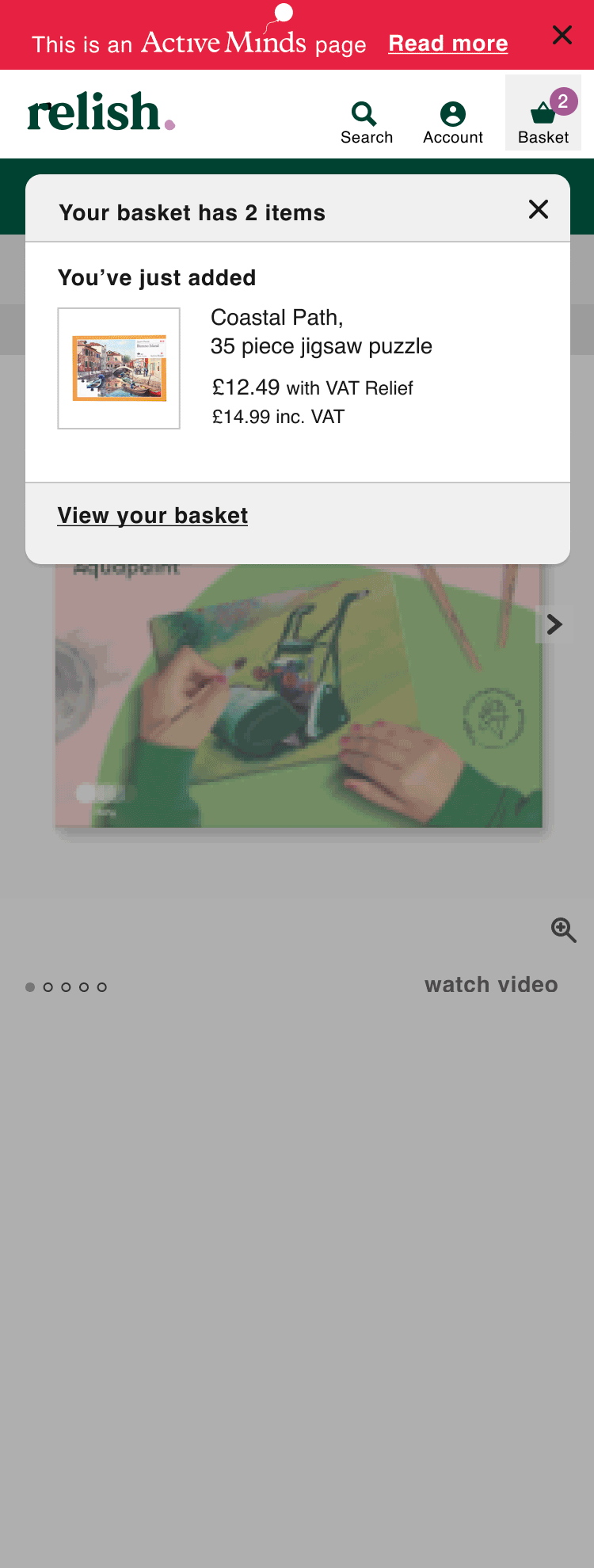The height and width of the screenshot is (1568, 594).
Task: Go to the relish home page
Action: tap(101, 113)
